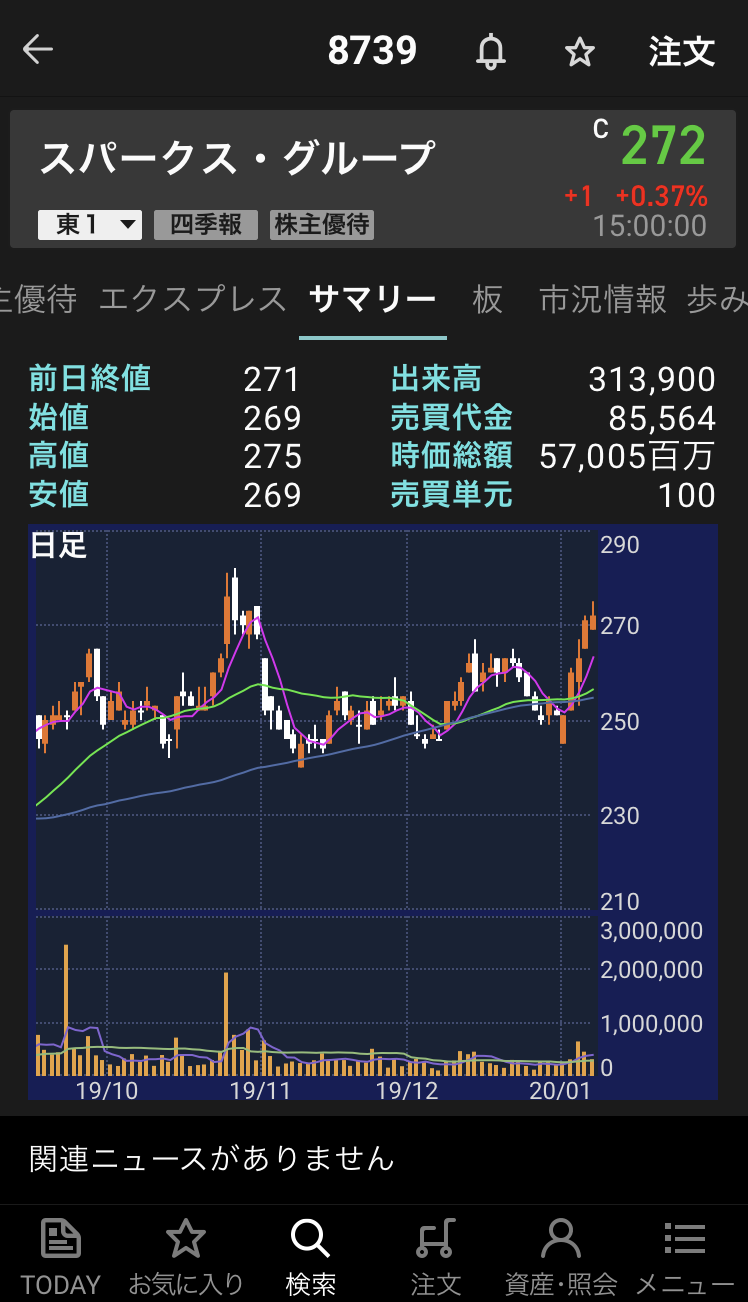Add stock 8739 to favorites star

point(580,51)
